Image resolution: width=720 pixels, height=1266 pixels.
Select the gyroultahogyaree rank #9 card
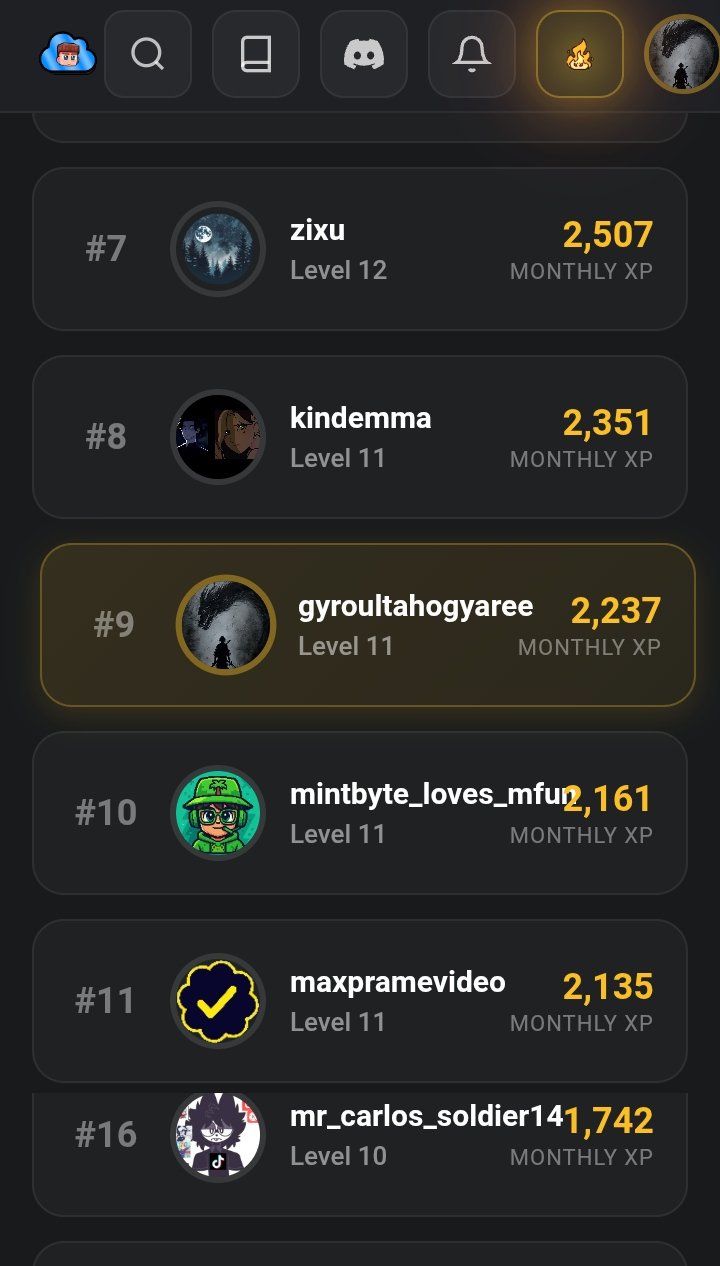click(367, 625)
